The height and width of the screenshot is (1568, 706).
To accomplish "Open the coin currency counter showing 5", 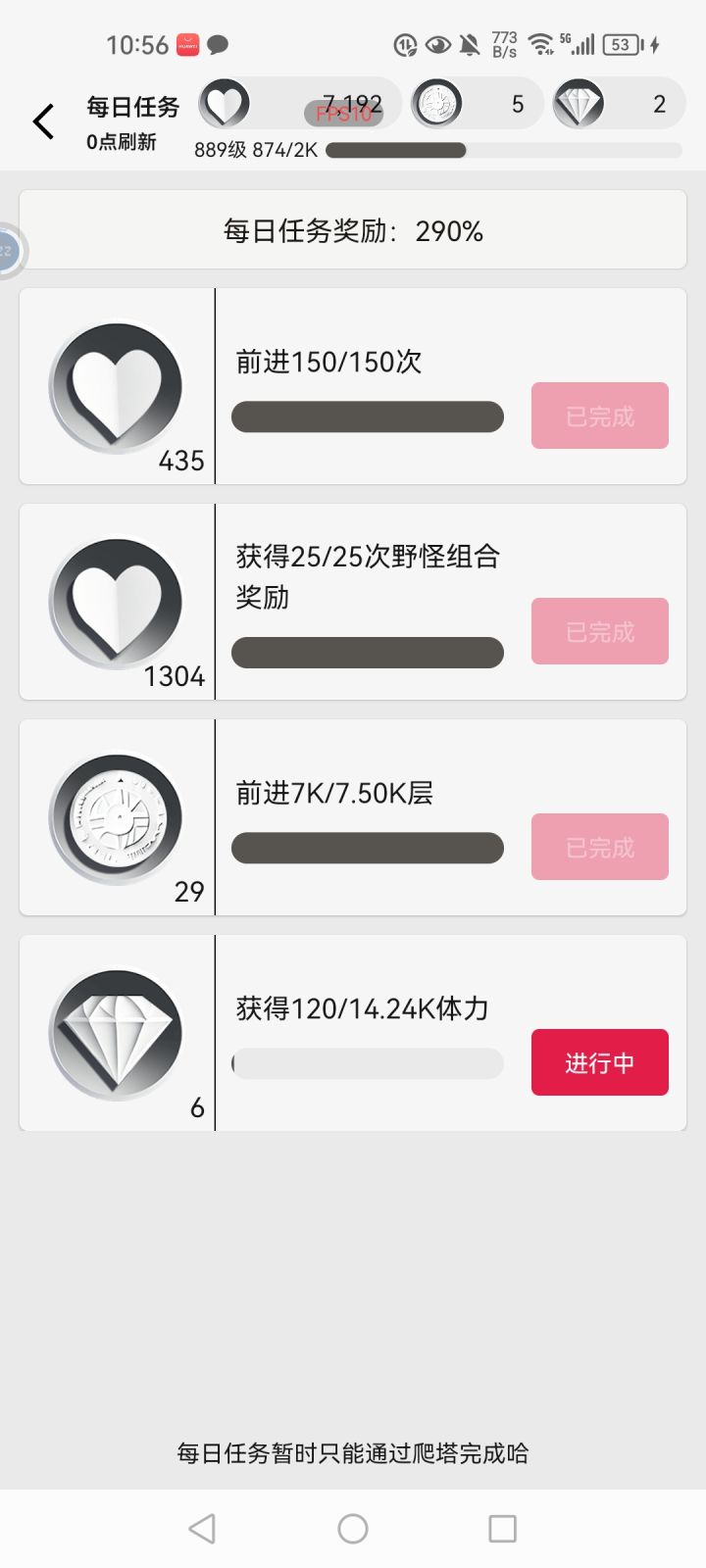I will 477,104.
